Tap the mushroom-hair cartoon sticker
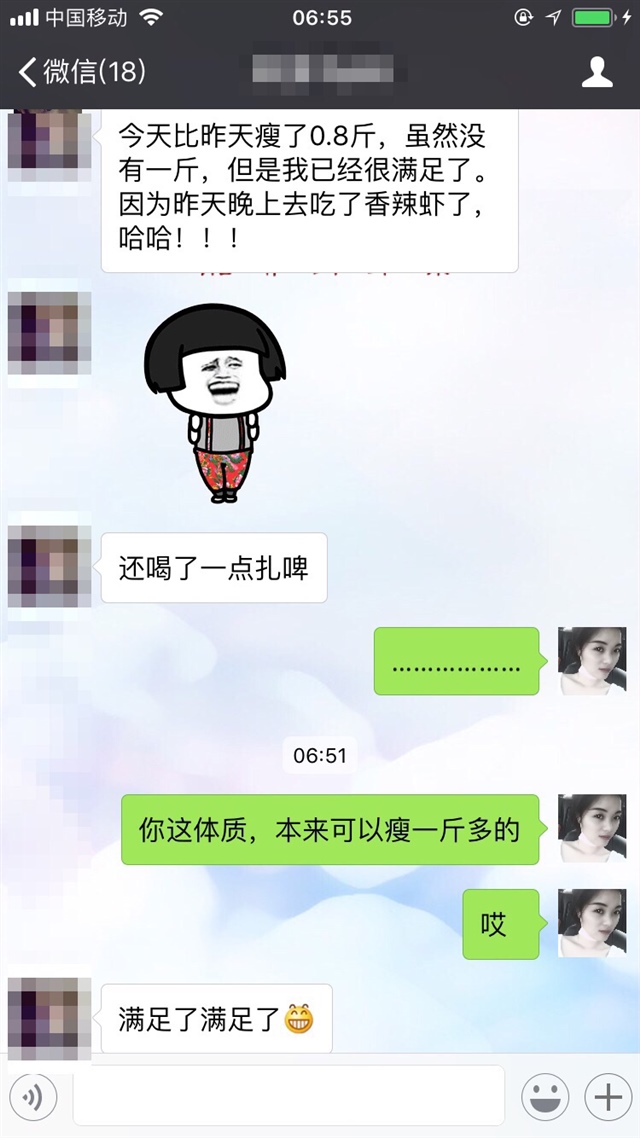Viewport: 640px width, 1138px height. coord(217,400)
